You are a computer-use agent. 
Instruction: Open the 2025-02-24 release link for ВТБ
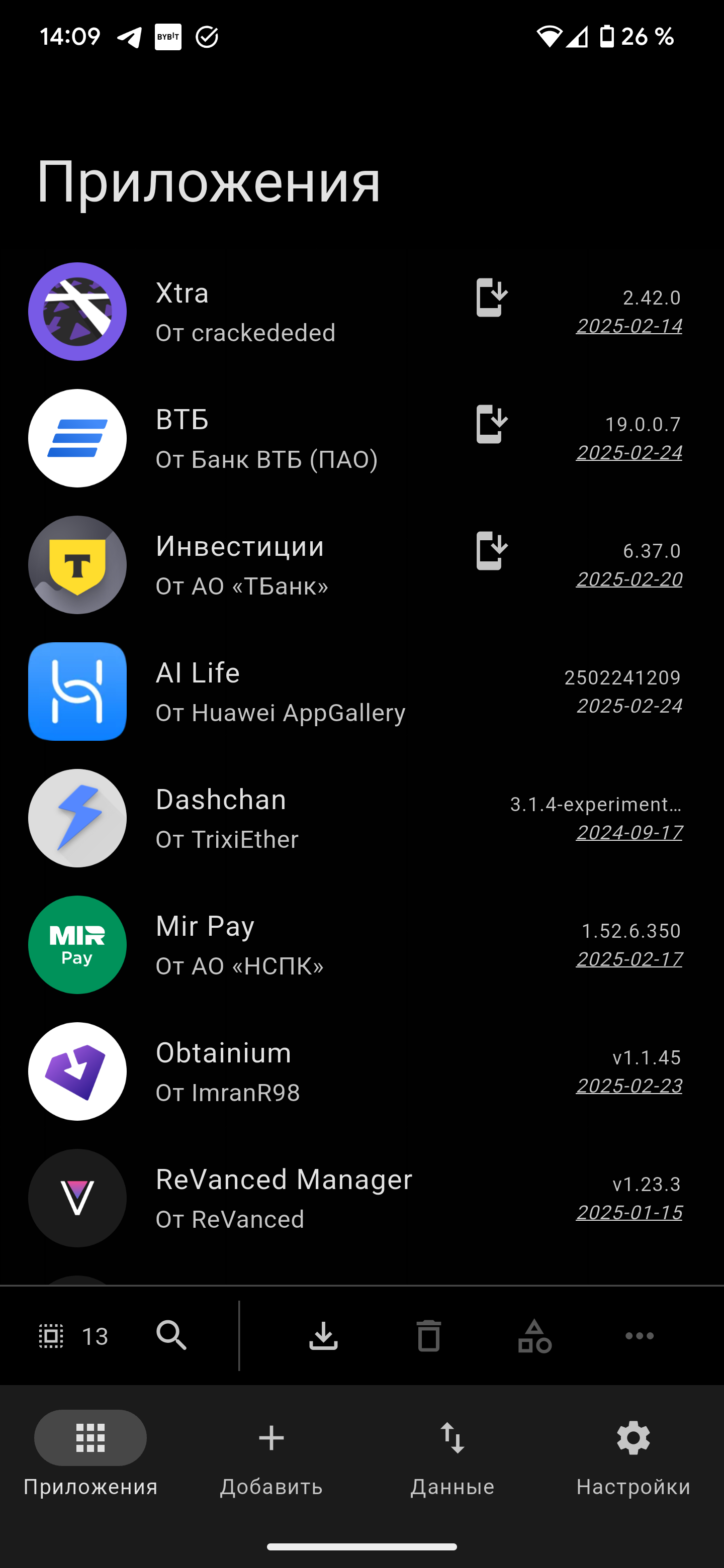pyautogui.click(x=629, y=452)
